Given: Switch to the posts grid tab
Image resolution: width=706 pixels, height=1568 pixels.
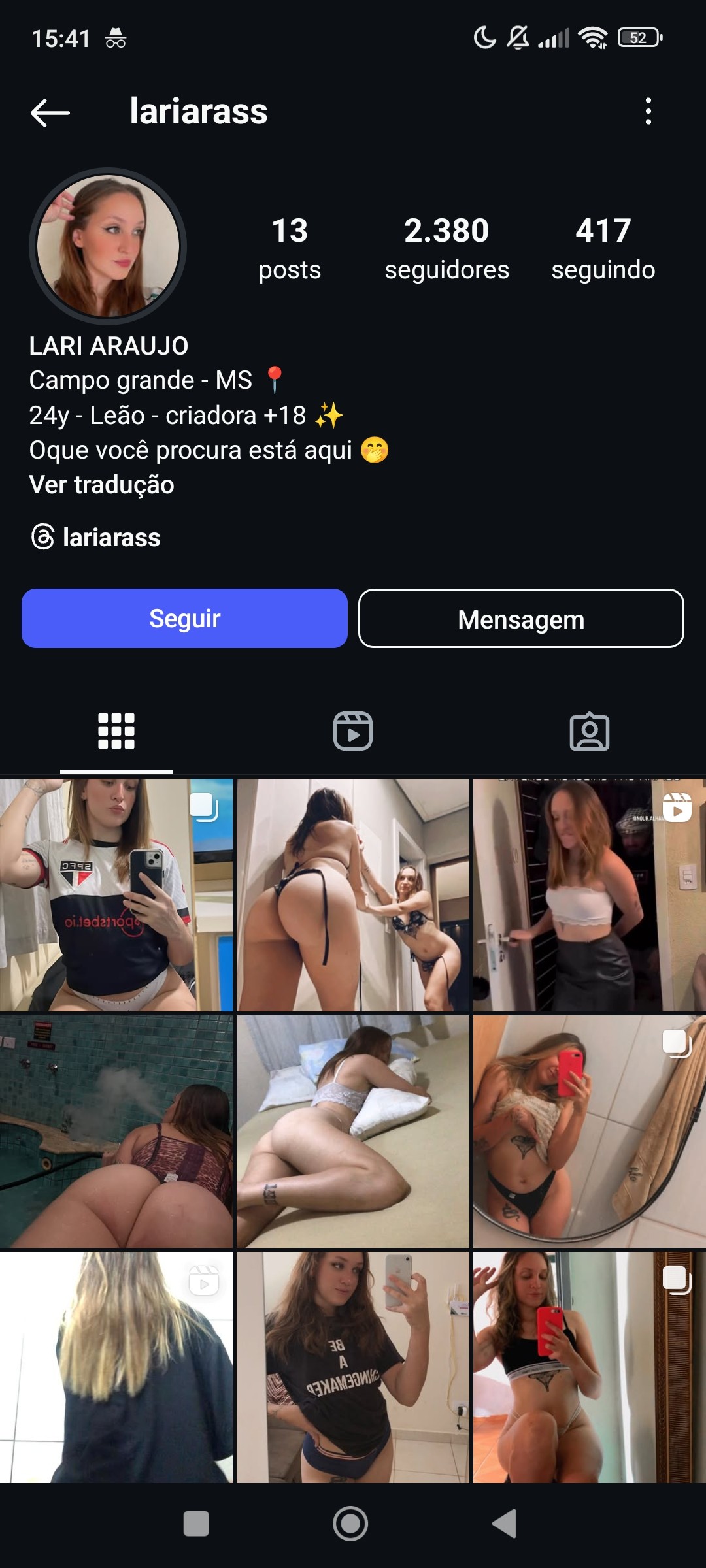Looking at the screenshot, I should [x=116, y=731].
